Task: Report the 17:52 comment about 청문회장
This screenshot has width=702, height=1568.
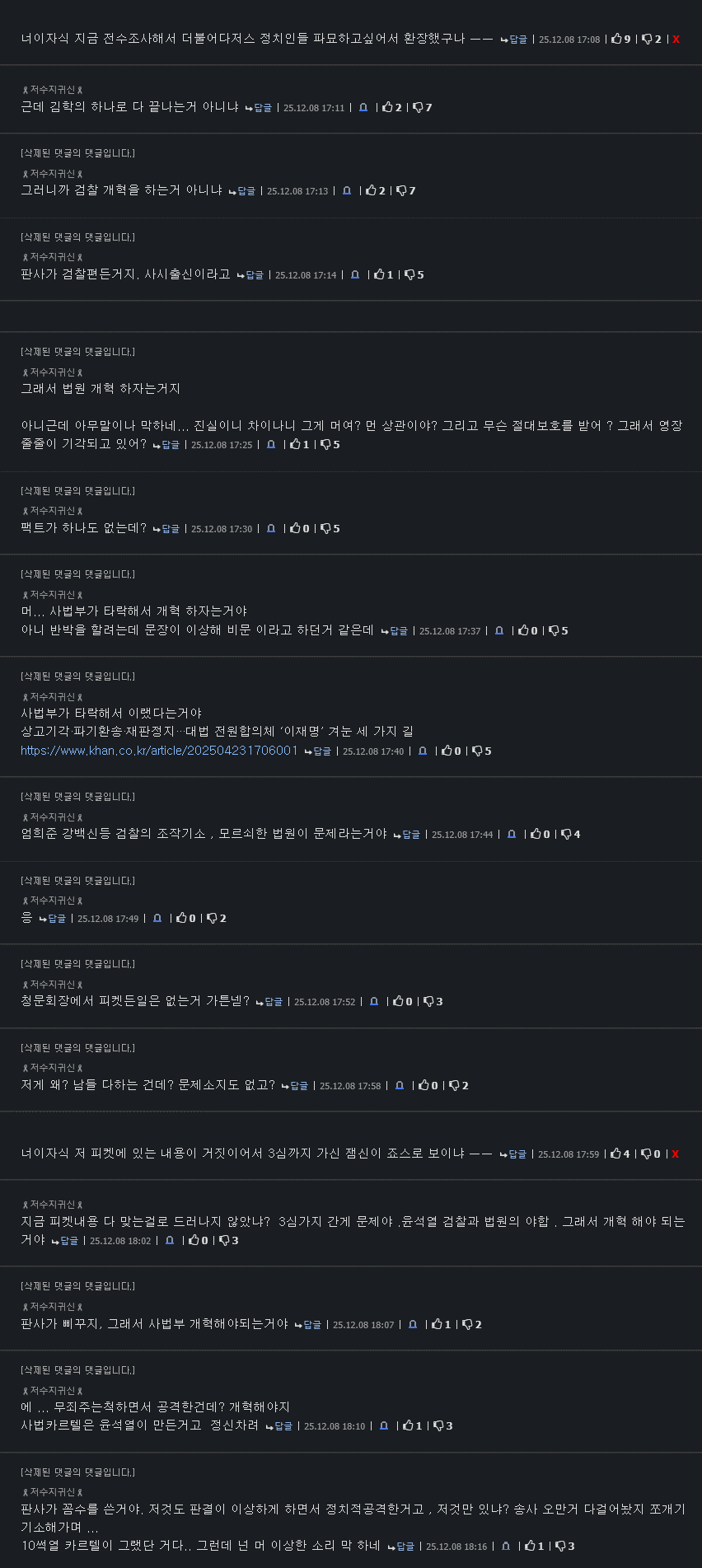Action: click(374, 1002)
